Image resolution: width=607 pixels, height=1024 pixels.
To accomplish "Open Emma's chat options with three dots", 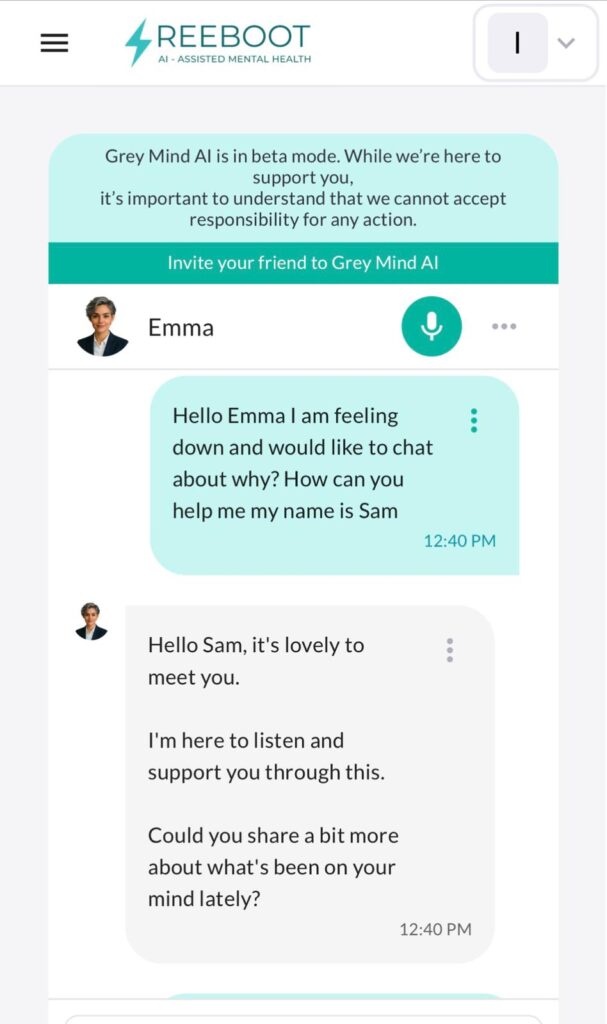I will (x=504, y=326).
